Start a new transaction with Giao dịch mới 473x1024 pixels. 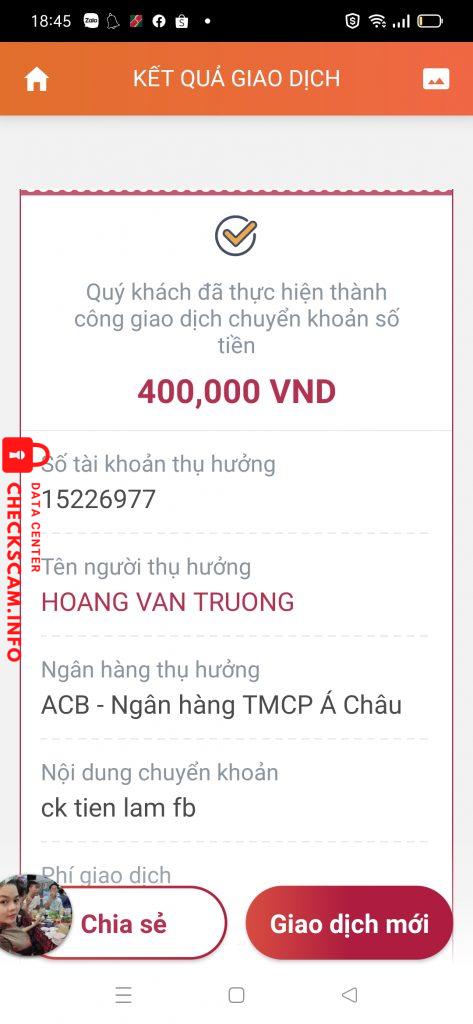coord(350,923)
